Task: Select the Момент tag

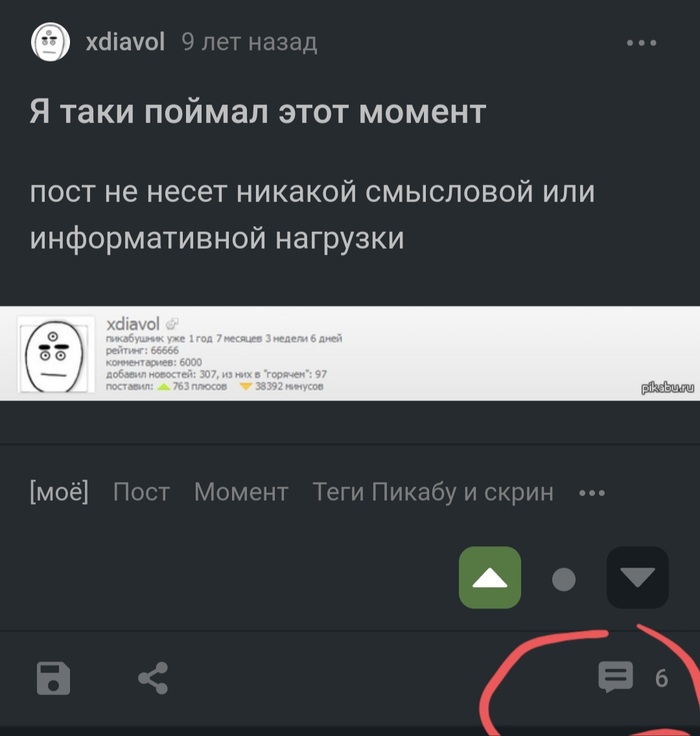Action: point(241,492)
